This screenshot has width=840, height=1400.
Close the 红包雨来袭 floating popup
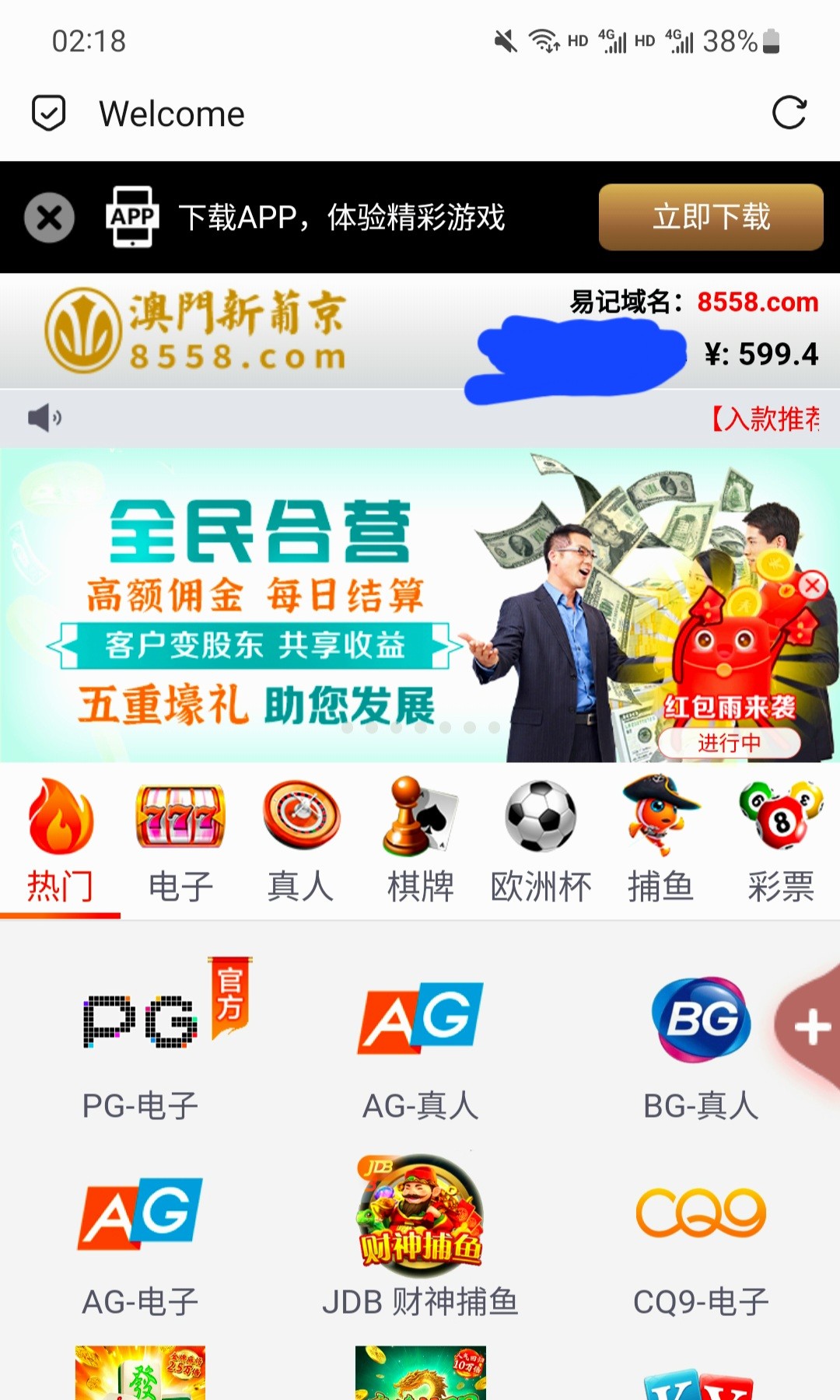pyautogui.click(x=813, y=585)
